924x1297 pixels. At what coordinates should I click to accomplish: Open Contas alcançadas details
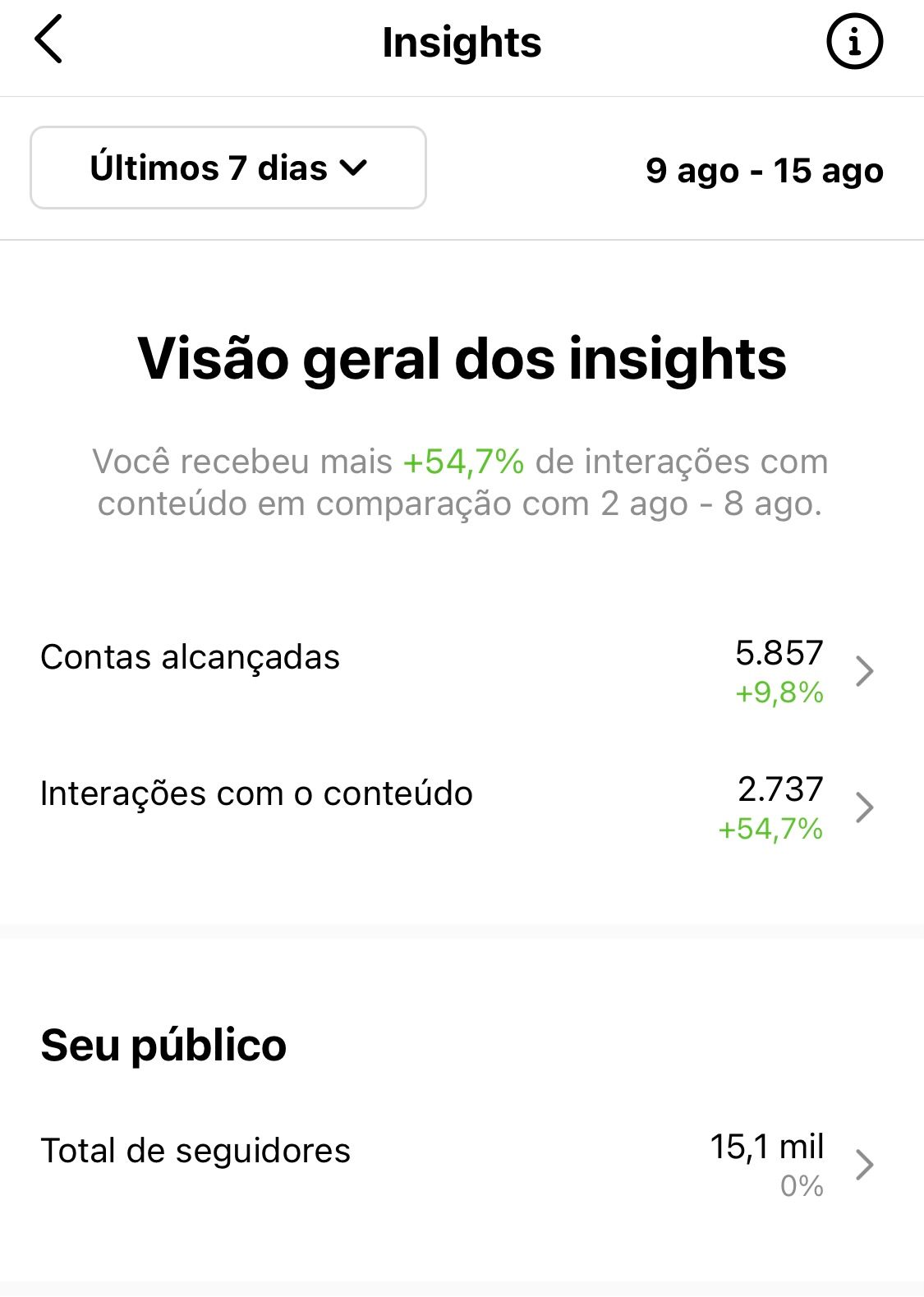click(462, 671)
